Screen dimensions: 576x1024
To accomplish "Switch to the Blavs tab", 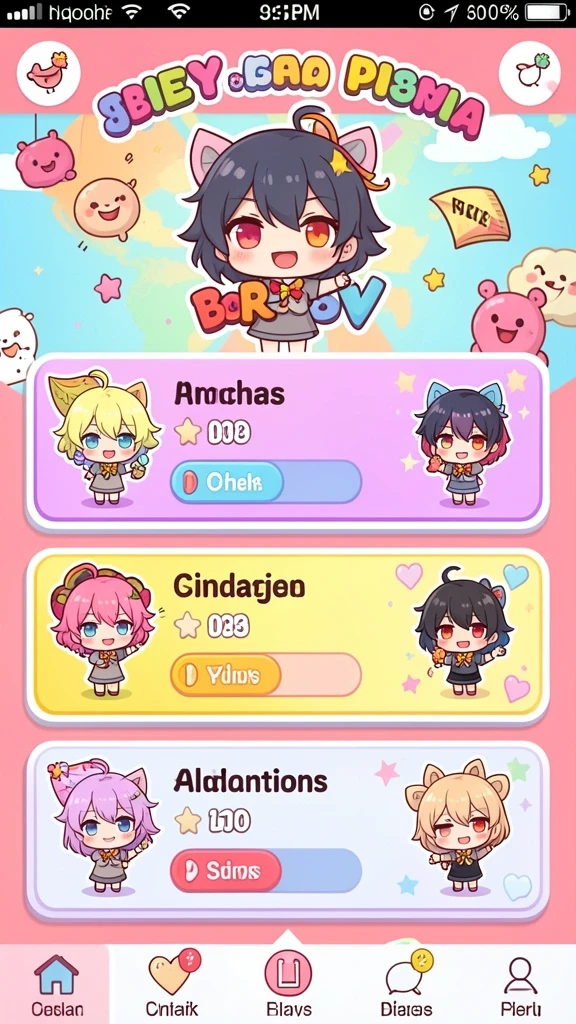I will click(288, 985).
